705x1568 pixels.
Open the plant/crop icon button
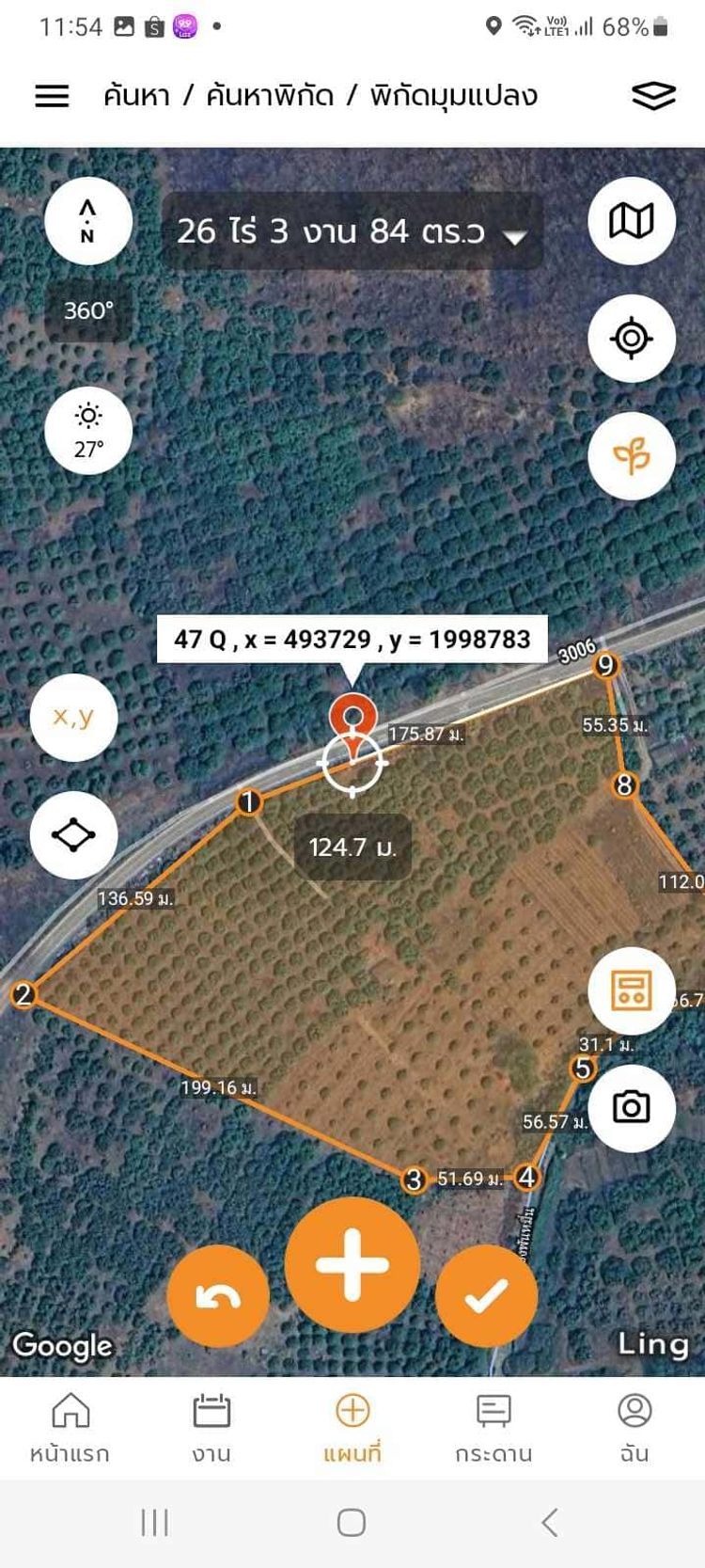[631, 456]
